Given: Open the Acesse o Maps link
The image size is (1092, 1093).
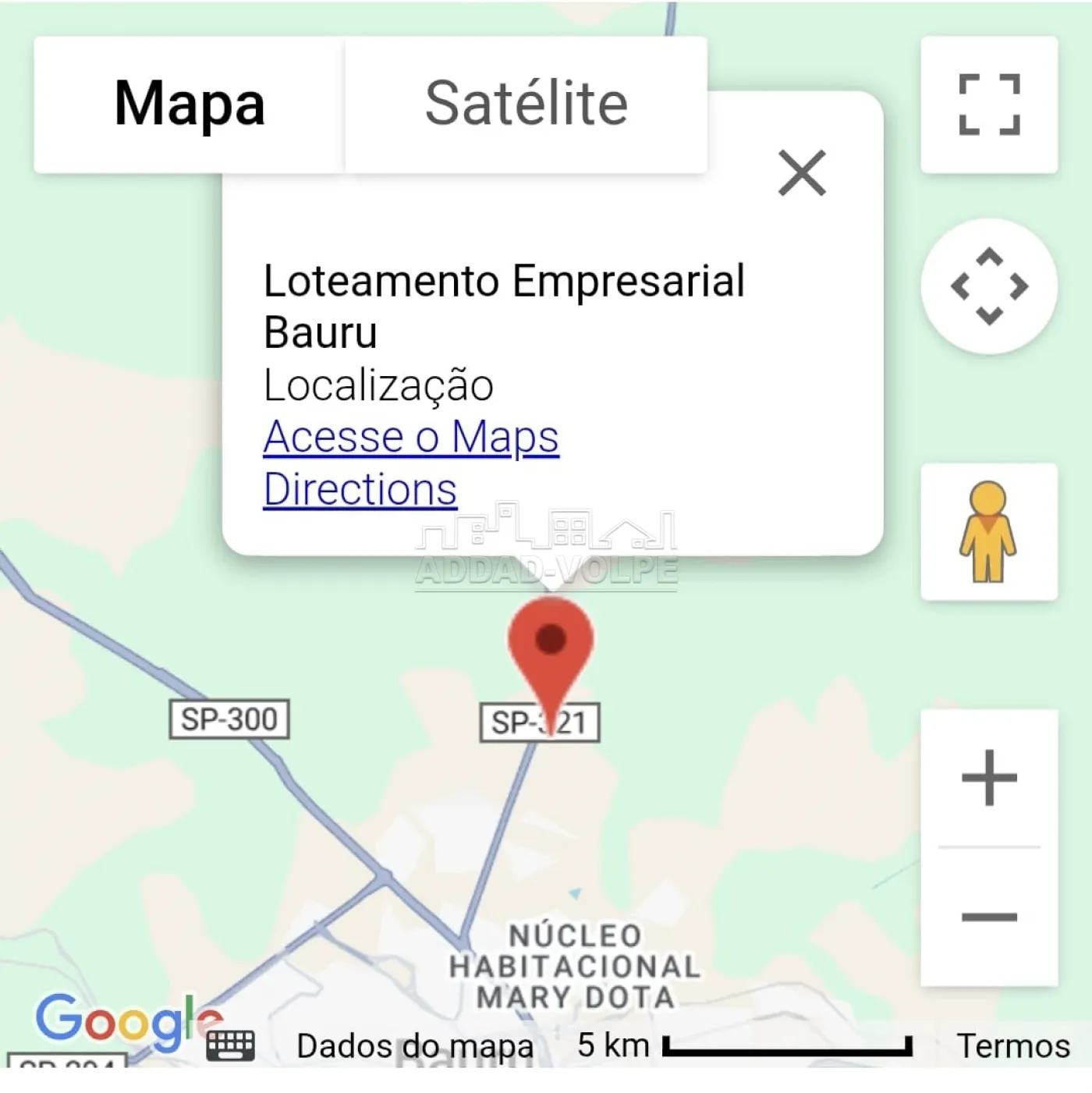Looking at the screenshot, I should pos(411,437).
